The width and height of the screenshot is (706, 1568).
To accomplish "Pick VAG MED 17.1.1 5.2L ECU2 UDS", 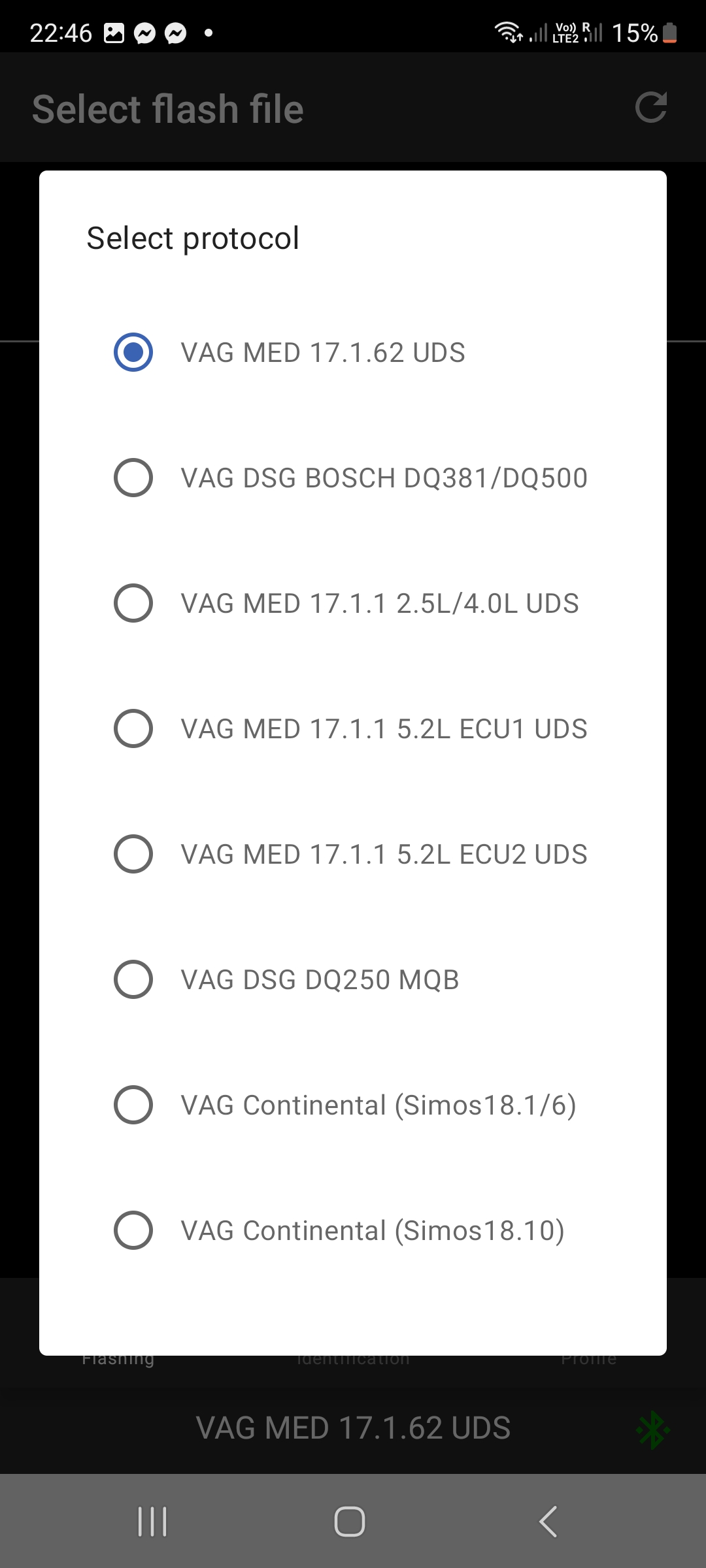I will point(353,854).
